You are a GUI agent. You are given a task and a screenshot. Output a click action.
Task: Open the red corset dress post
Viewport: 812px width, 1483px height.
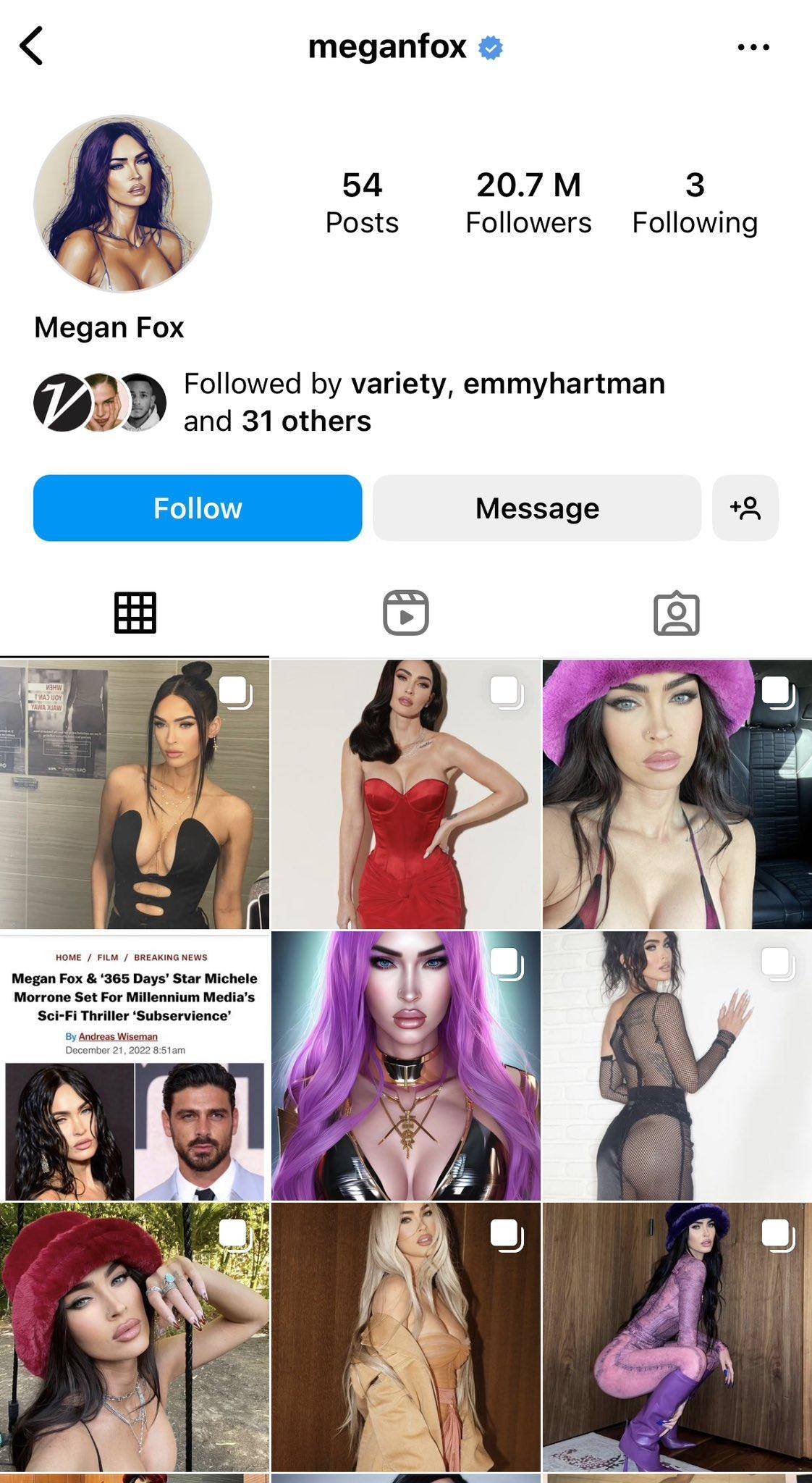click(x=405, y=794)
